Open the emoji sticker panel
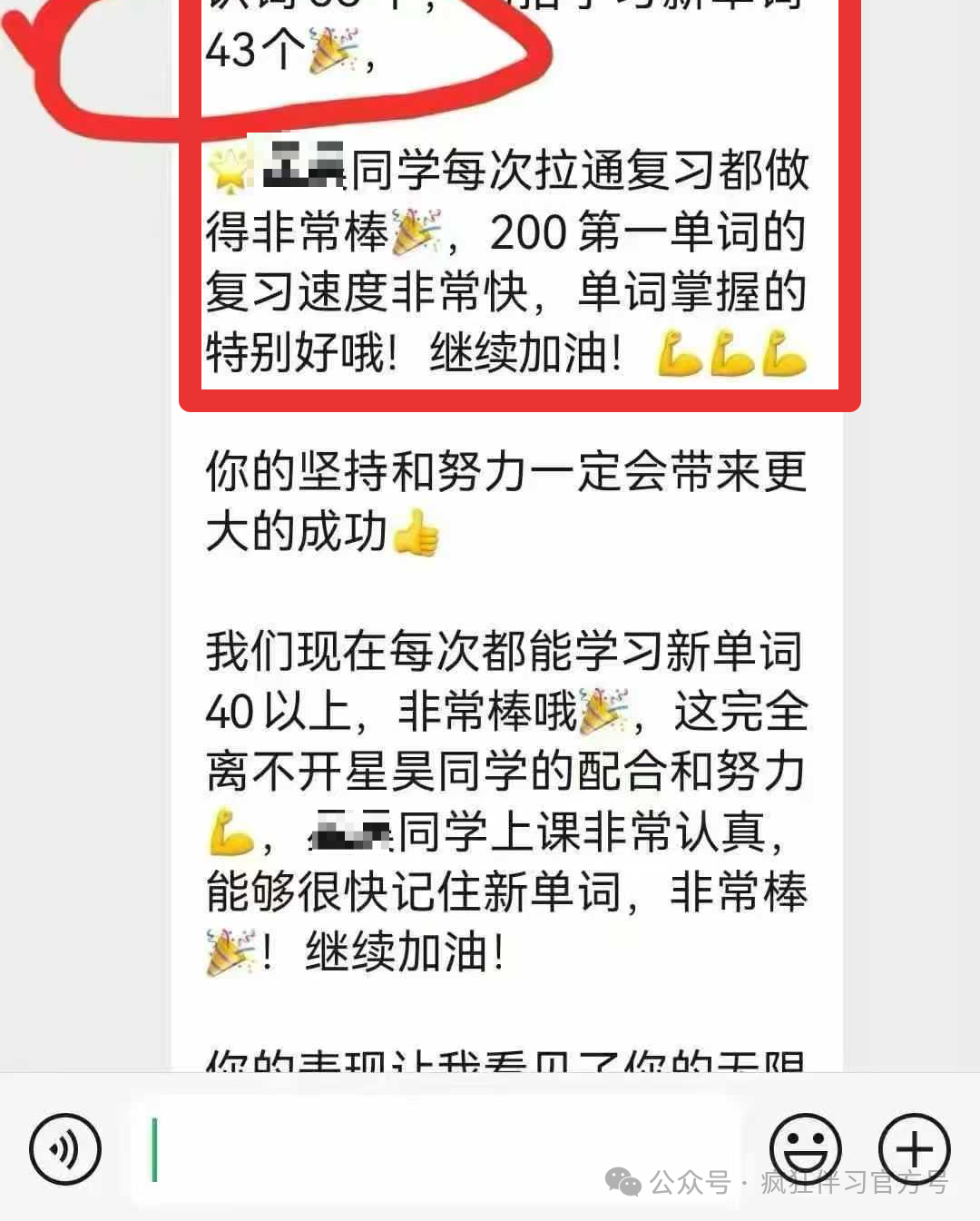This screenshot has height=1221, width=980. coord(805,1149)
